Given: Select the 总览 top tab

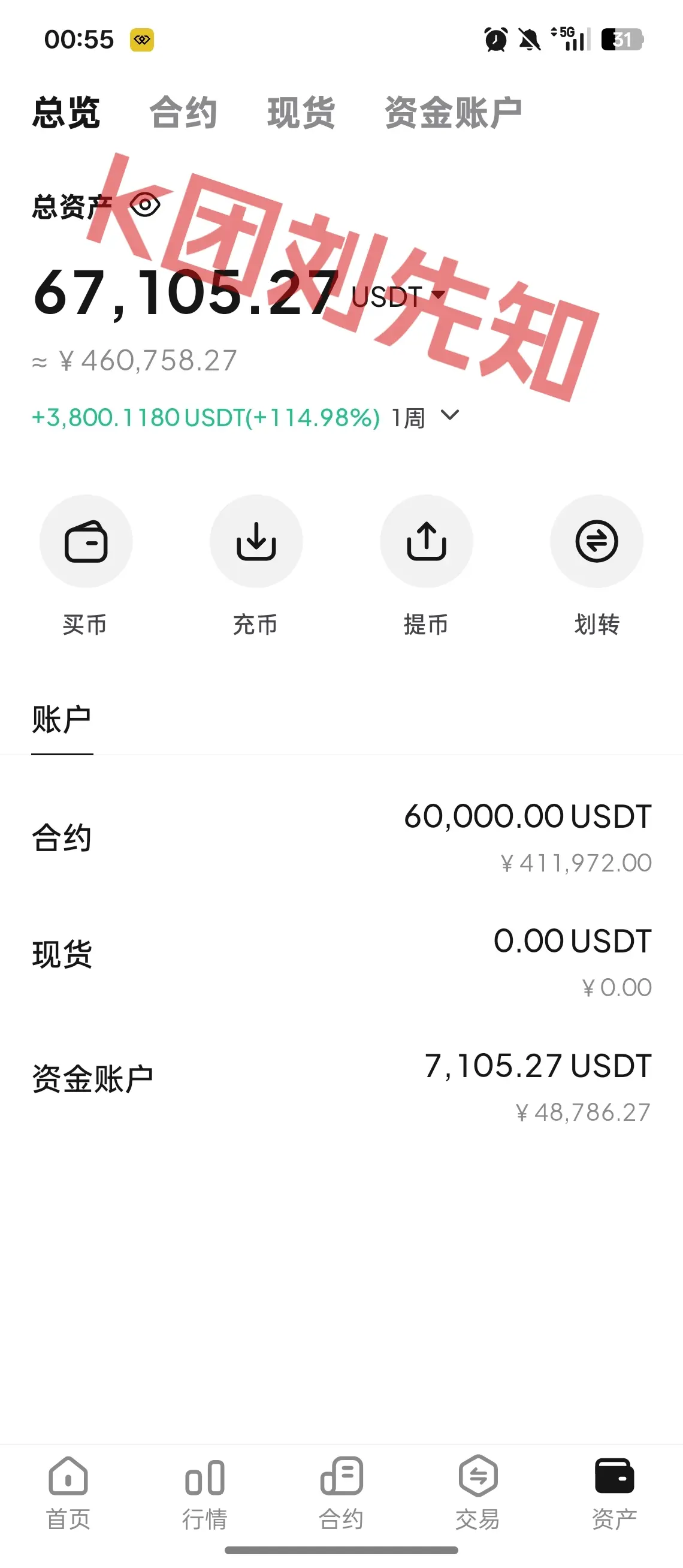Looking at the screenshot, I should click(67, 113).
